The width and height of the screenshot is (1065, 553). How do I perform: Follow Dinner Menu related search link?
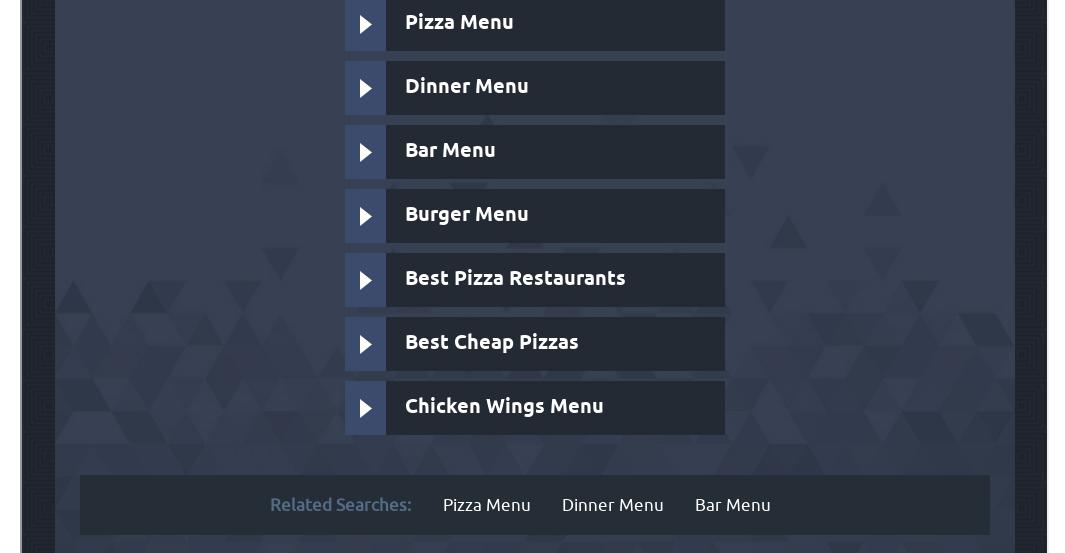(x=612, y=505)
